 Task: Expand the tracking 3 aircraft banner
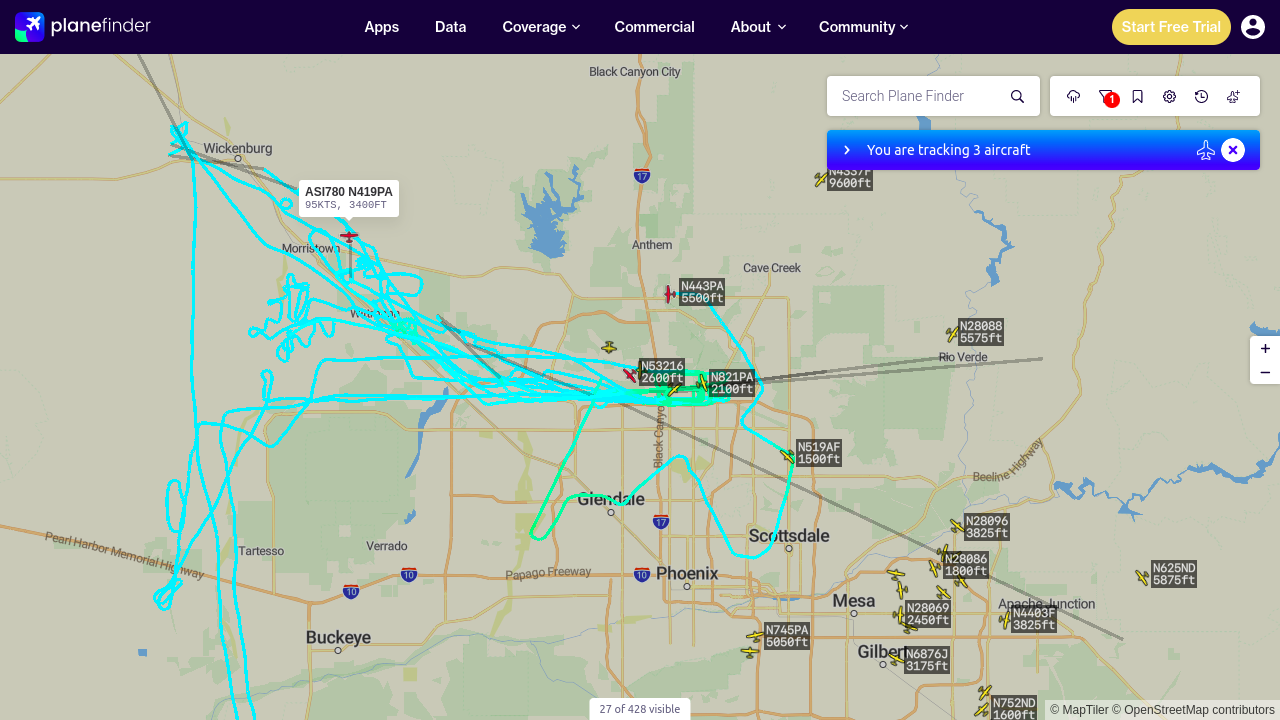coord(847,150)
